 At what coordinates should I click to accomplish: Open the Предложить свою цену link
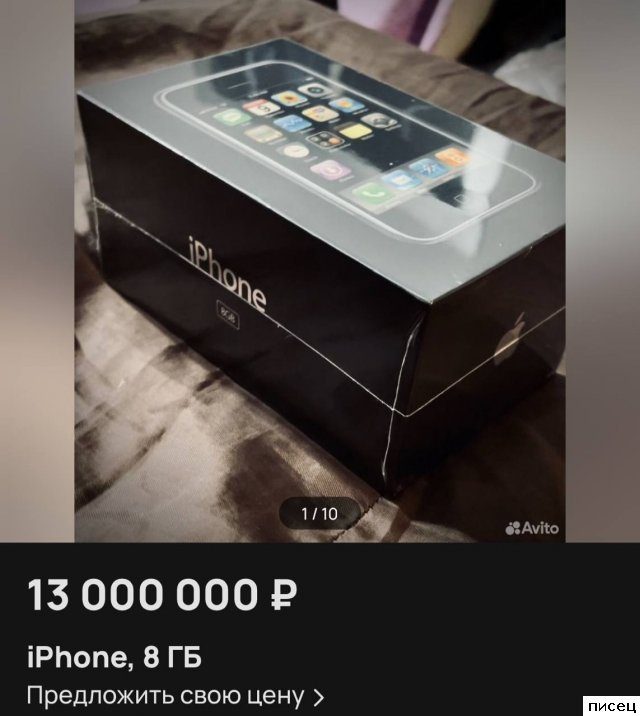tap(175, 695)
